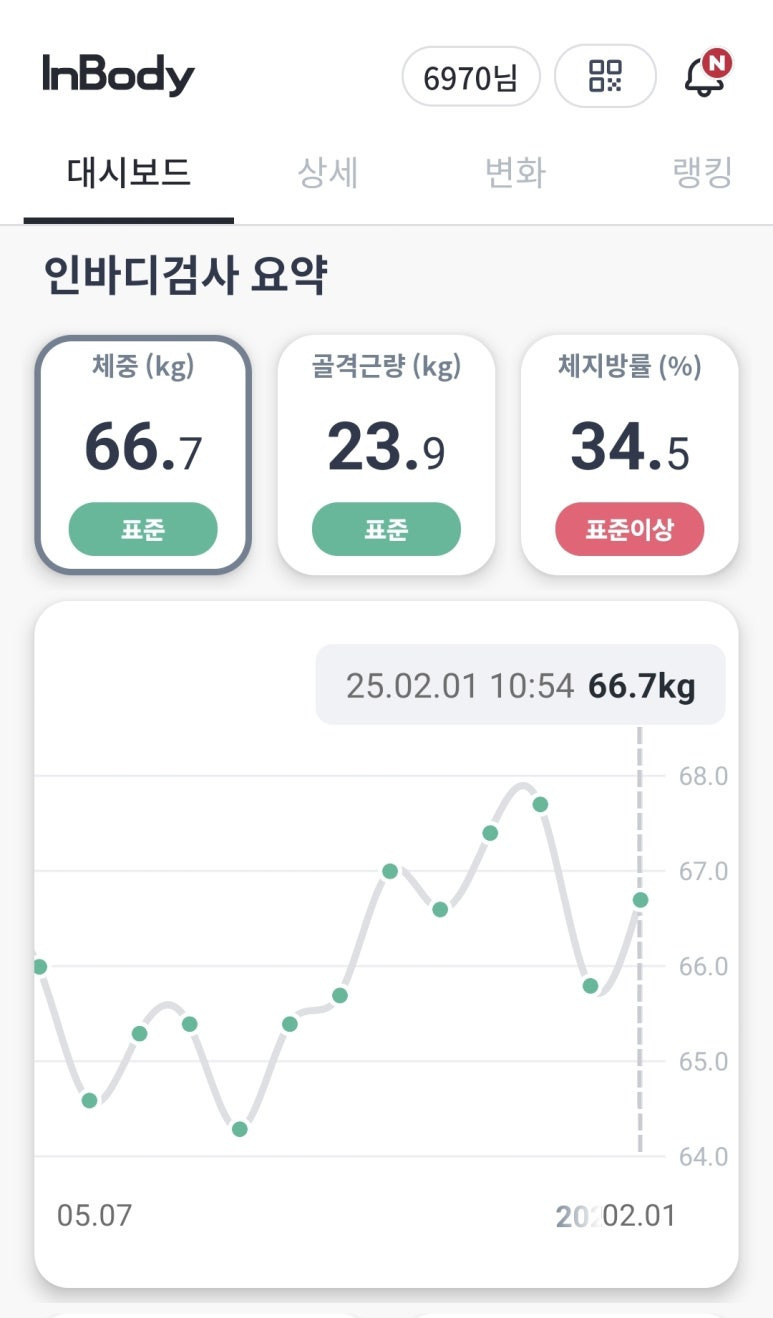Tap the red 표준이상 badge
The height and width of the screenshot is (1318, 773).
pos(630,529)
